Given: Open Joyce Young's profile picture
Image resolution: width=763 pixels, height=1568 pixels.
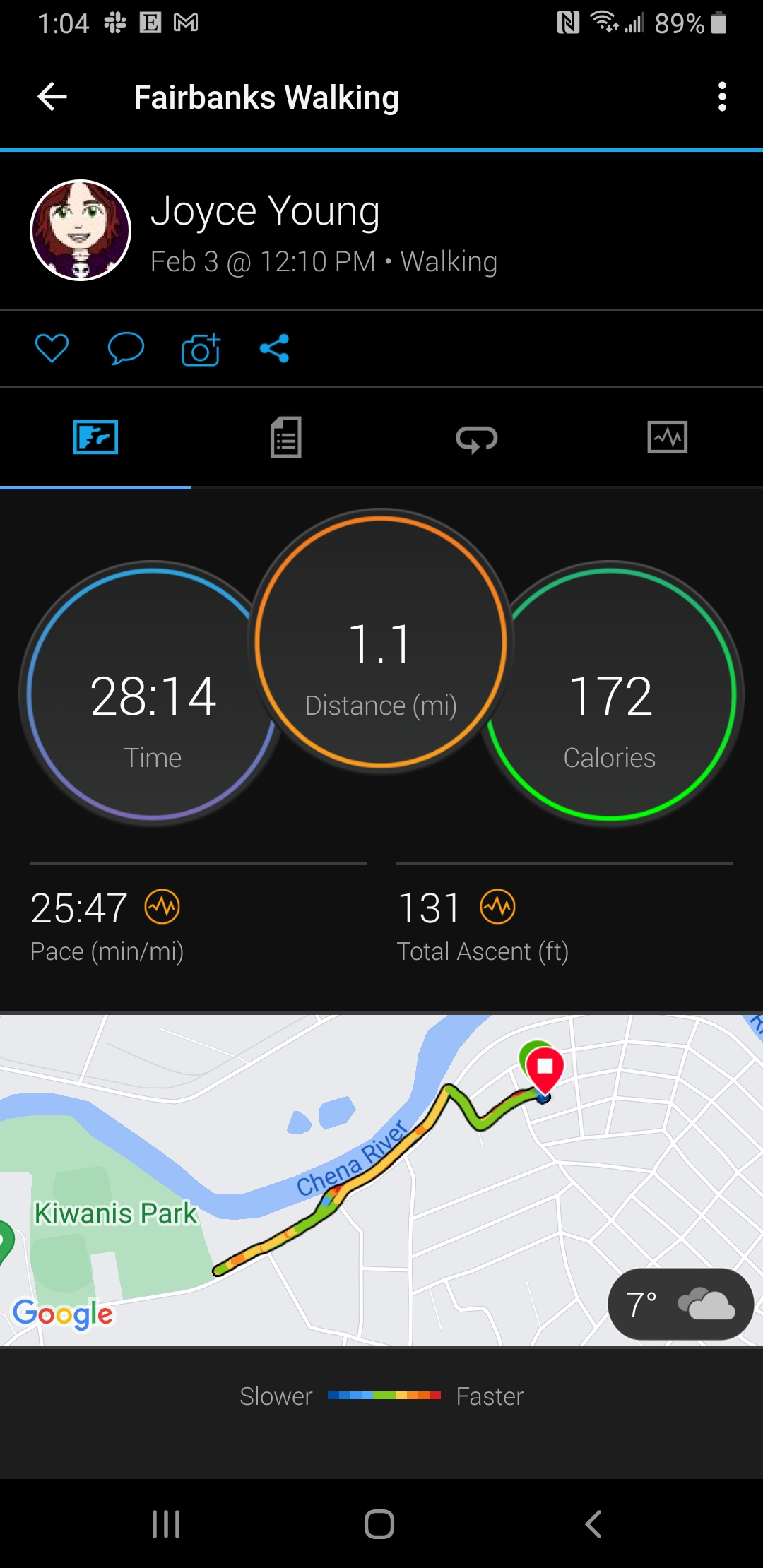Looking at the screenshot, I should click(81, 230).
